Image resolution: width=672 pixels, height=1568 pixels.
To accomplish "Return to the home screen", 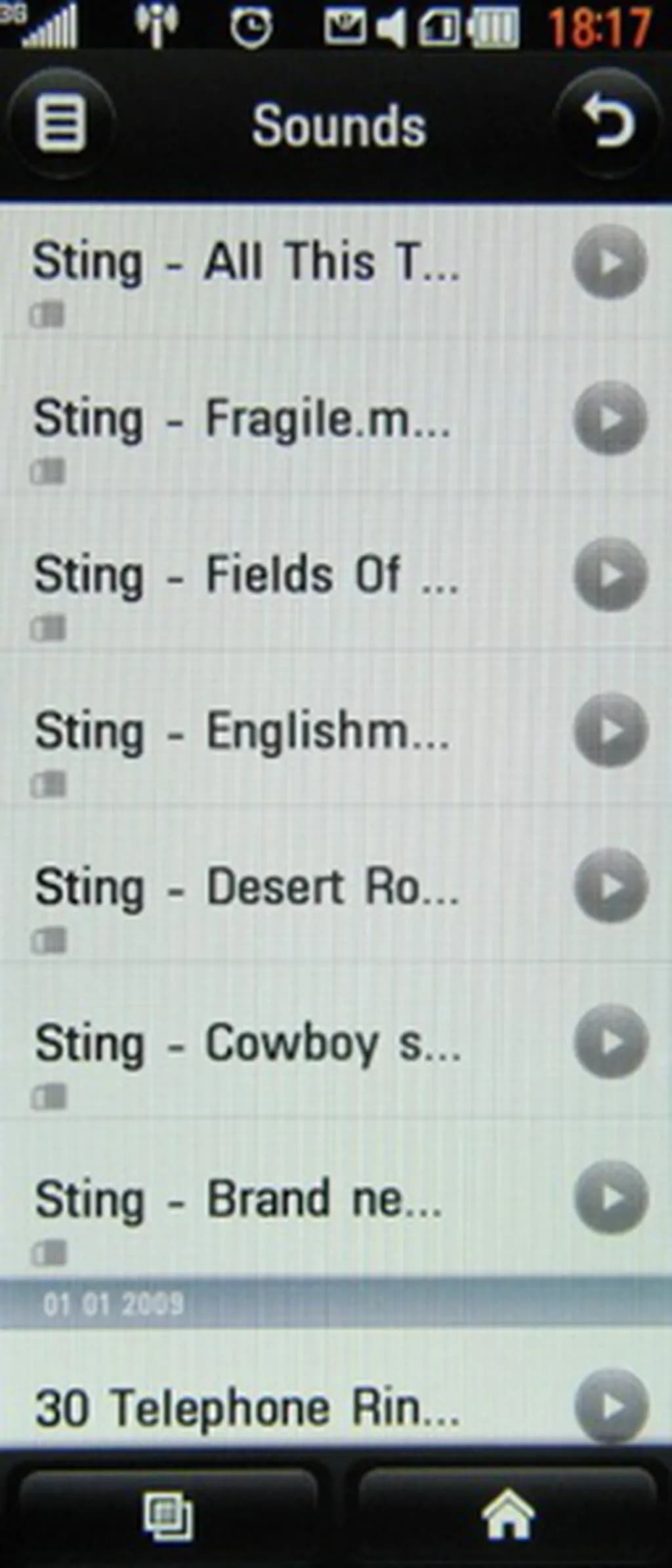I will click(x=507, y=1515).
